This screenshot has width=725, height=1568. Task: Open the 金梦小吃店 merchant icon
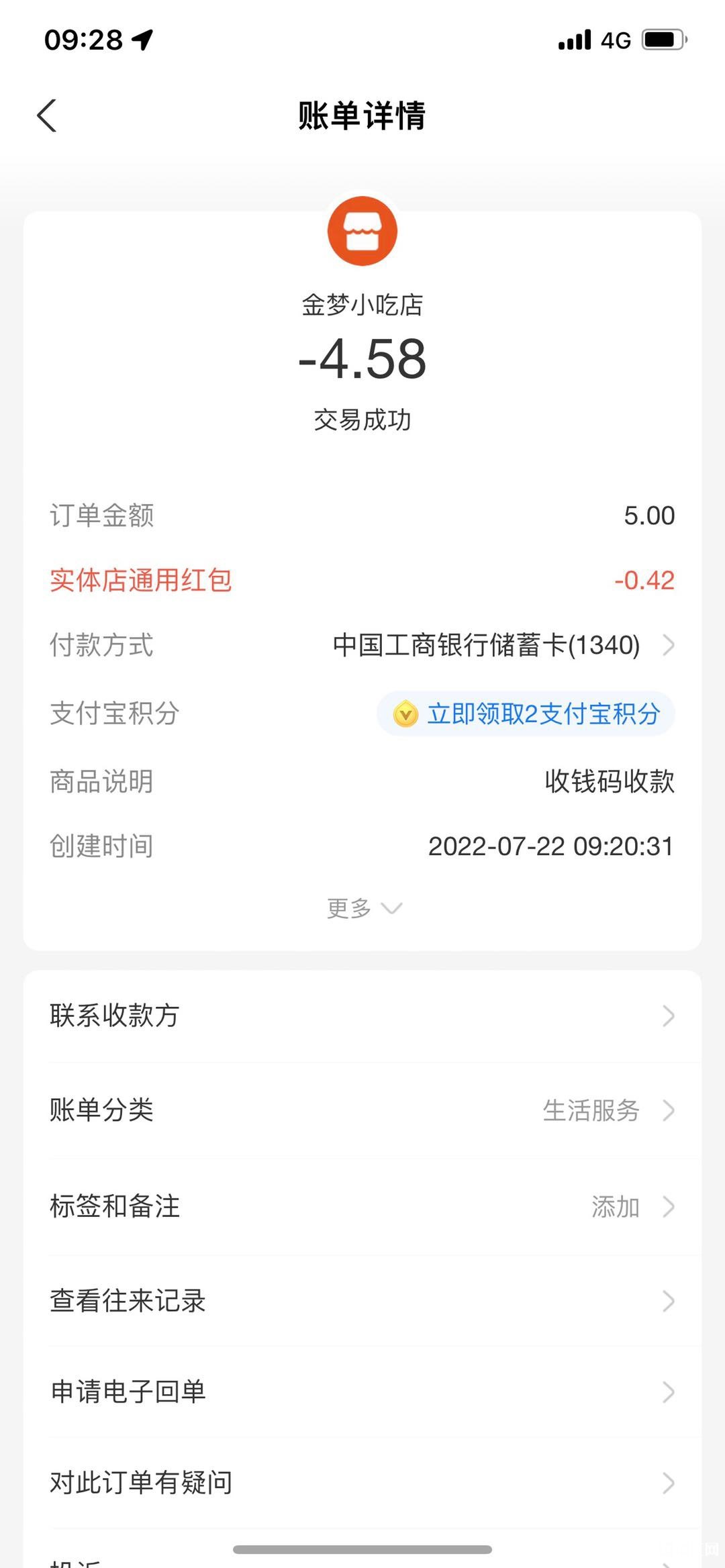point(362,231)
